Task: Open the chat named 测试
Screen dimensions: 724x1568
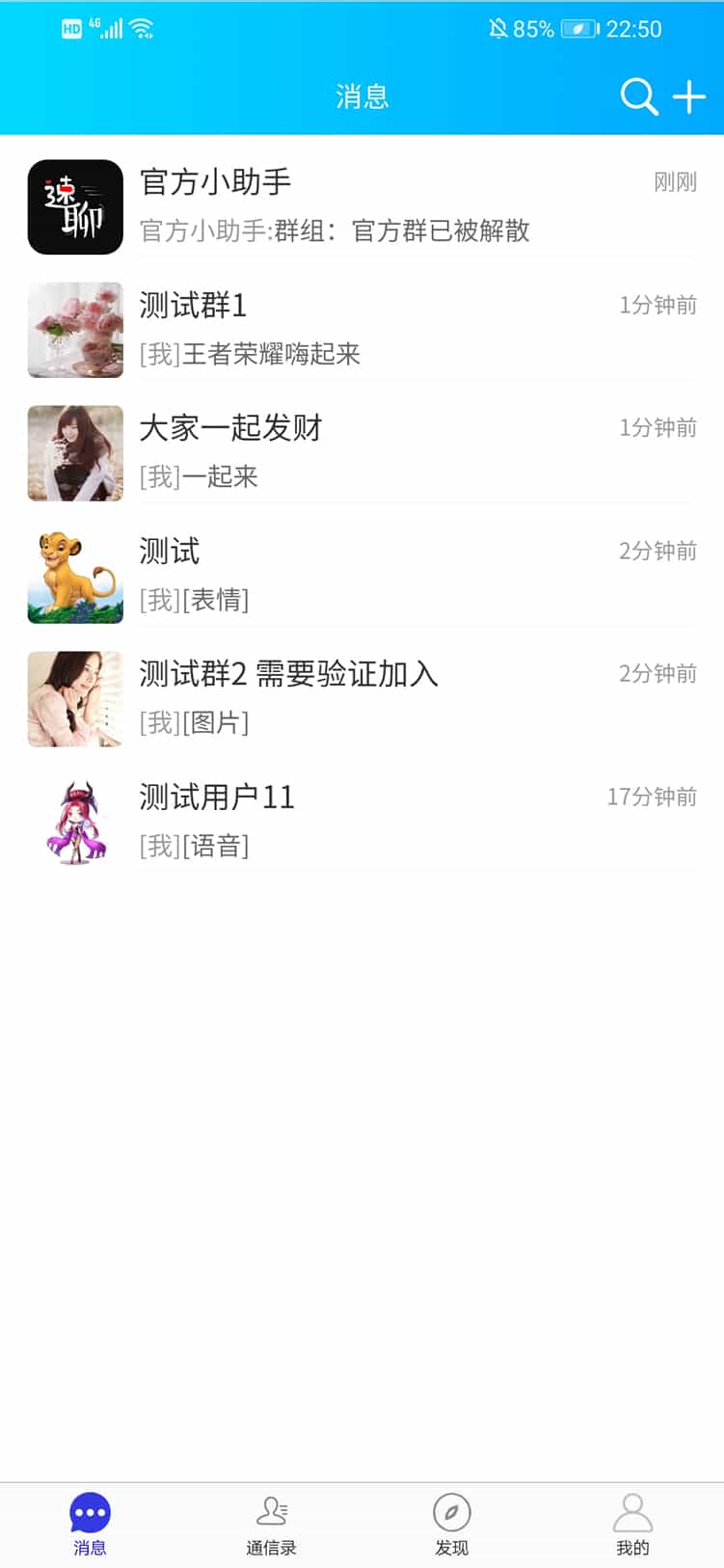Action: (362, 576)
